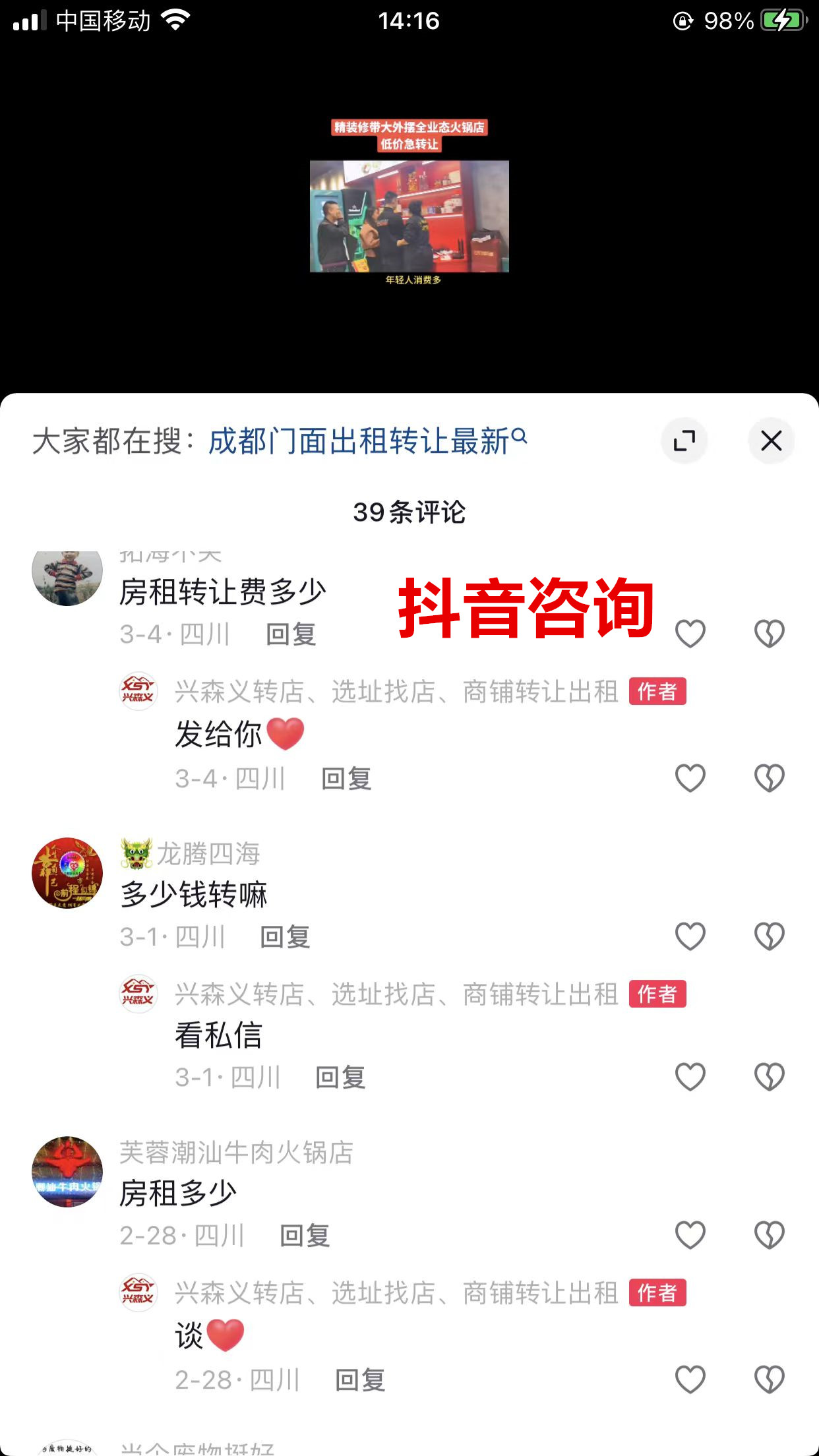Image resolution: width=819 pixels, height=1456 pixels.
Task: Reply to the author's 谈 comment
Action: 360,1380
